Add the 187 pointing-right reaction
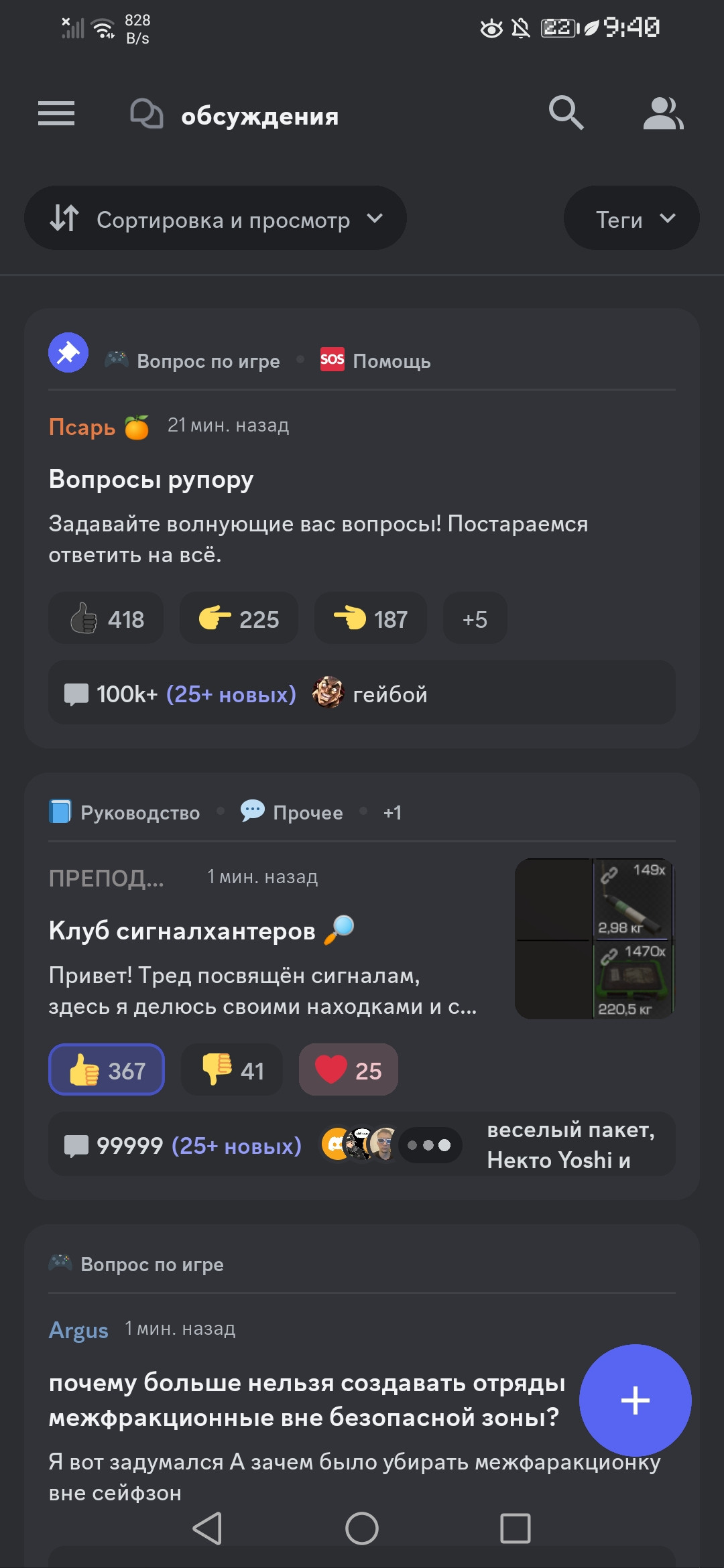 pyautogui.click(x=371, y=618)
